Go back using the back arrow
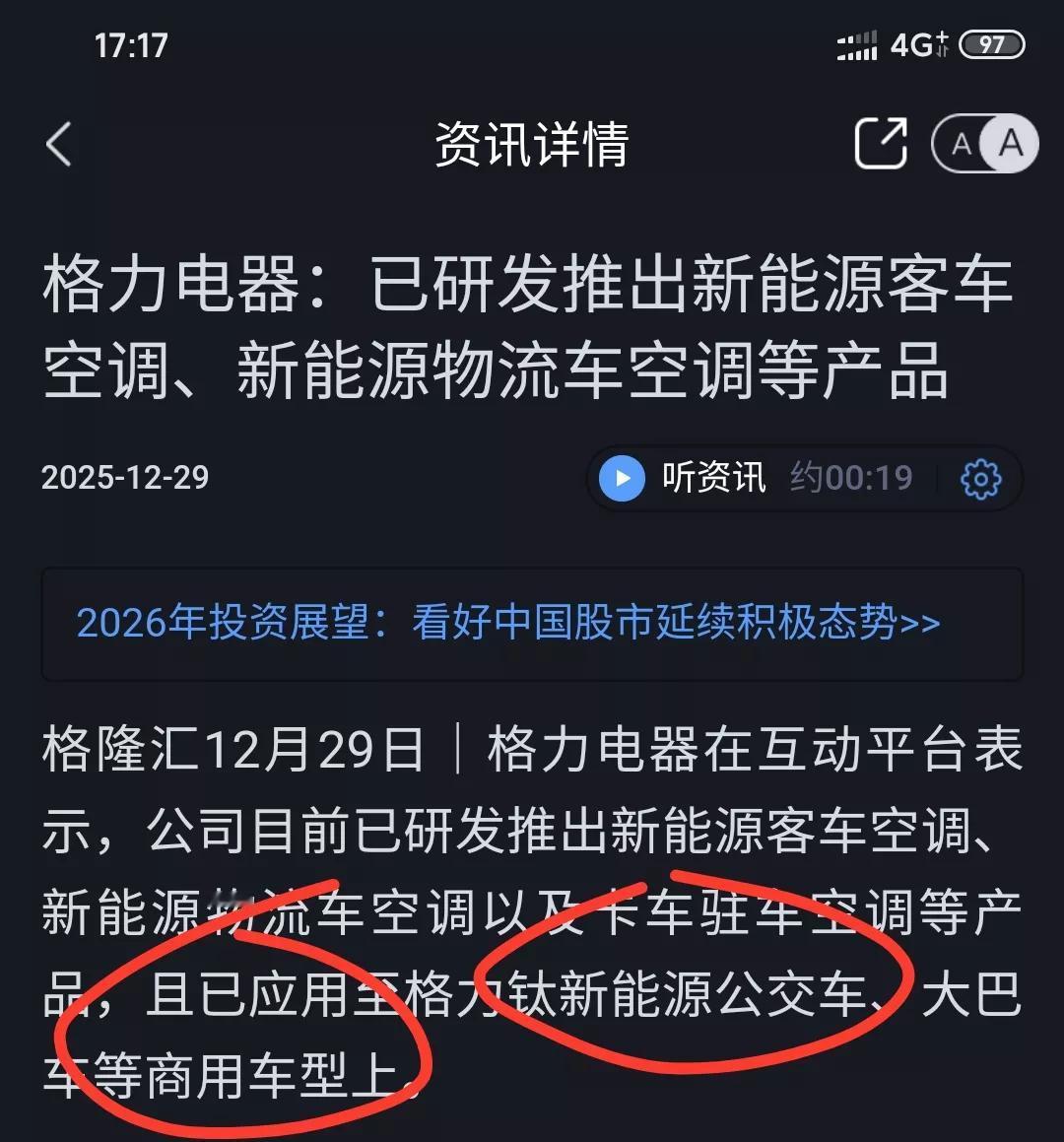This screenshot has width=1064, height=1142. [59, 141]
